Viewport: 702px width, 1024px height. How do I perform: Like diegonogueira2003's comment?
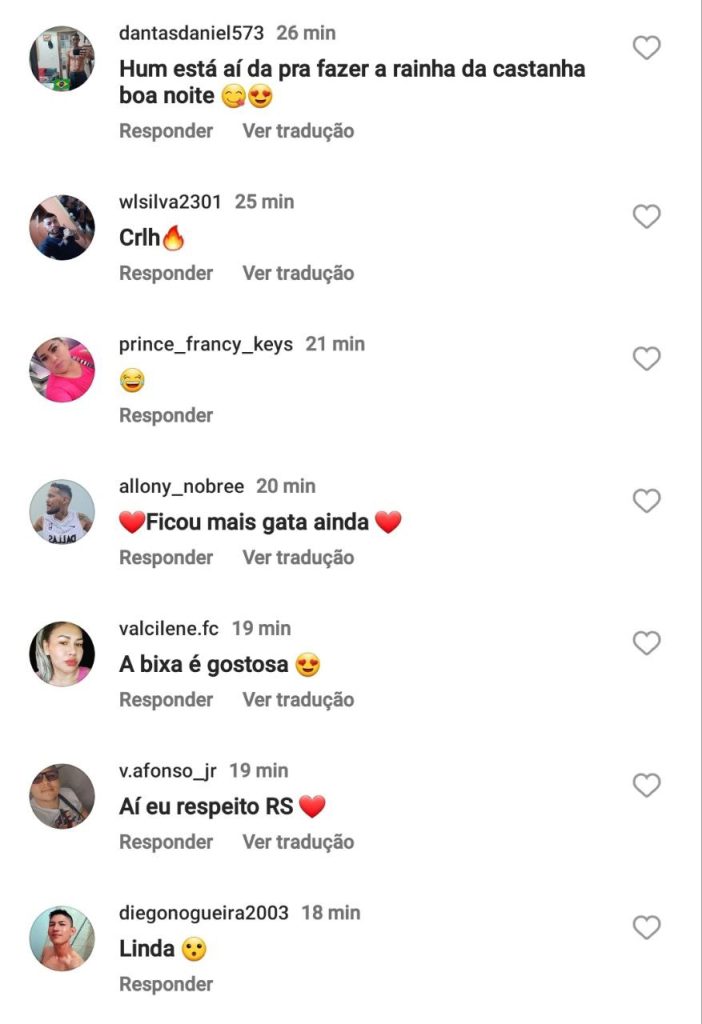647,927
